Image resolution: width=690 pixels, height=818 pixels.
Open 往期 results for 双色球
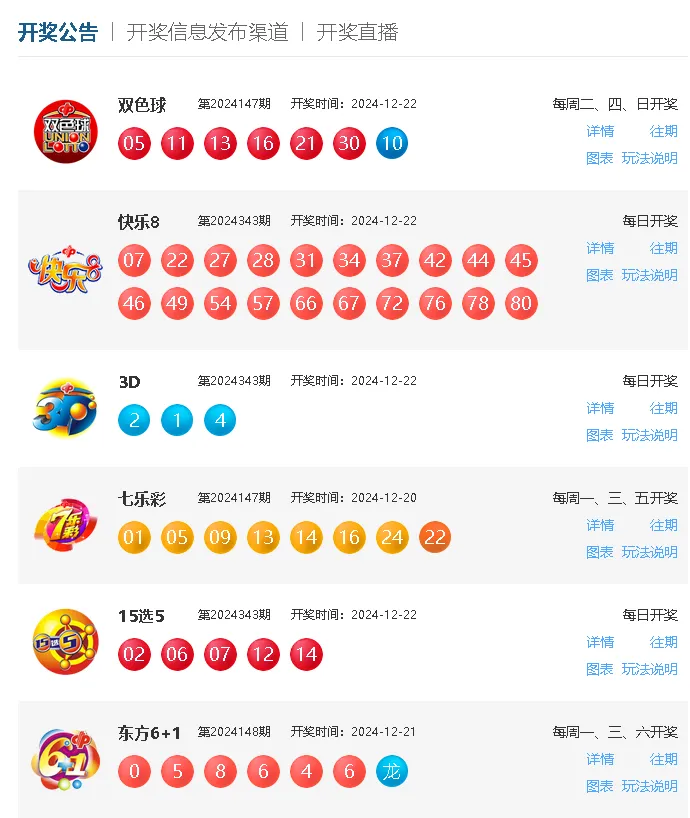pyautogui.click(x=664, y=131)
